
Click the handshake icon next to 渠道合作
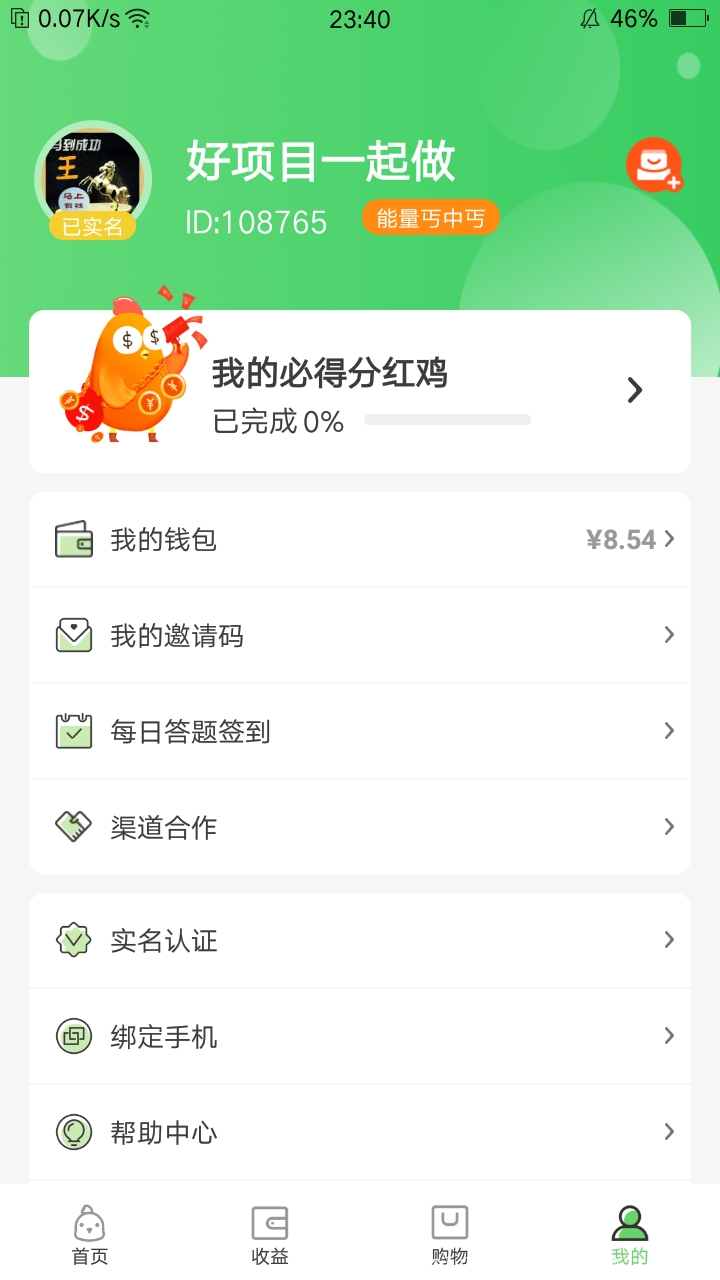tap(72, 826)
